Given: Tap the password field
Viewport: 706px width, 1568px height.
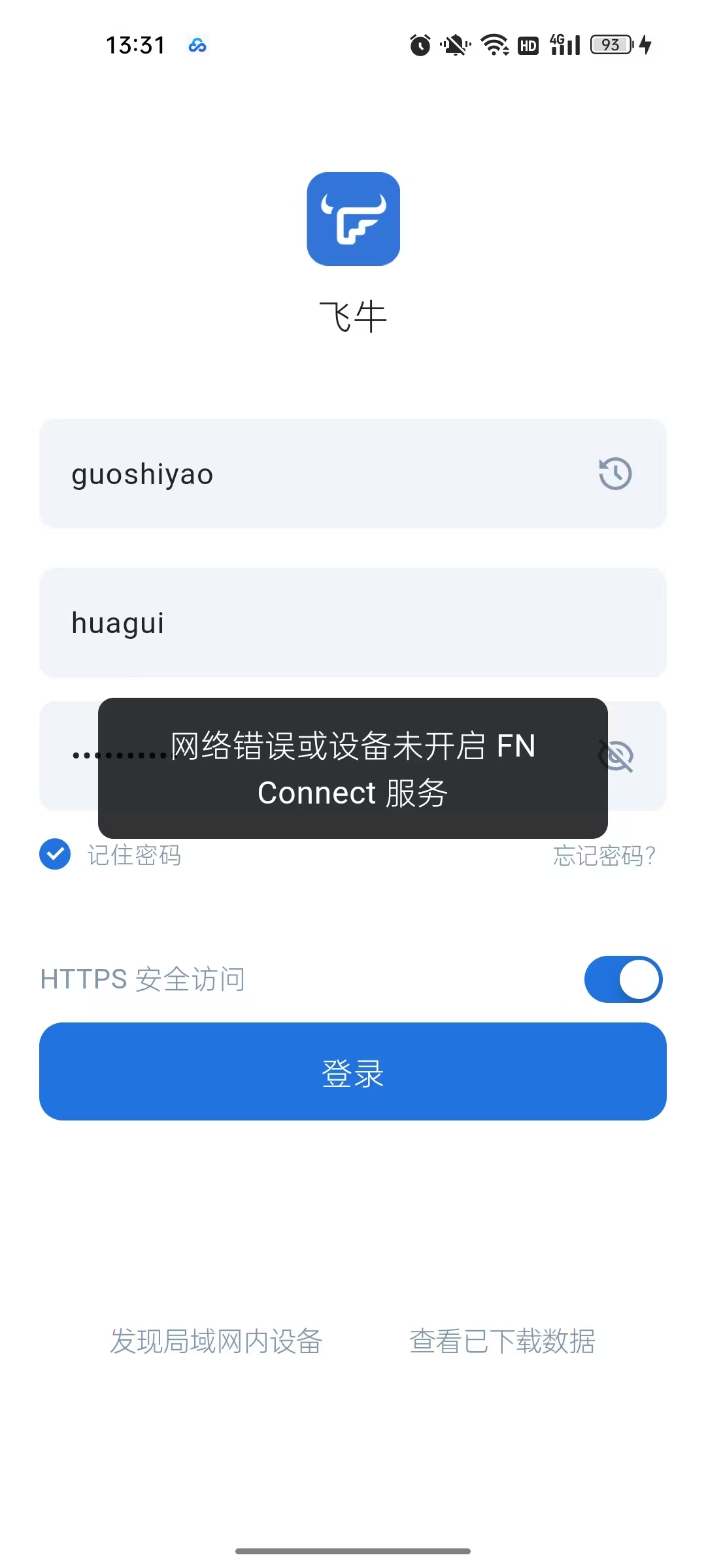Looking at the screenshot, I should click(69, 756).
